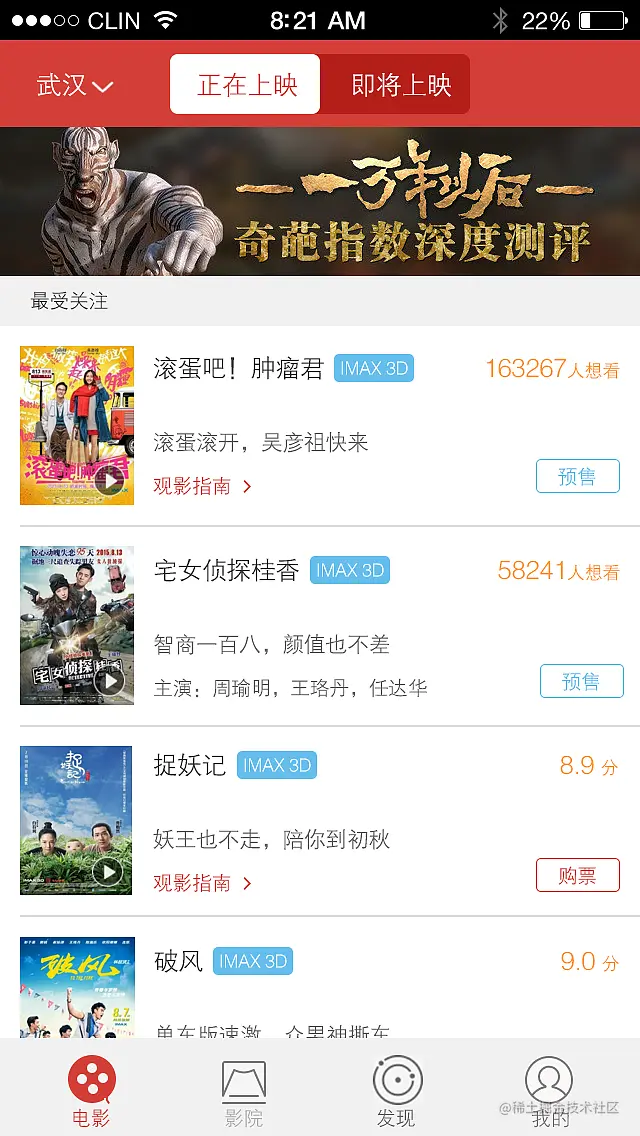This screenshot has width=640, height=1136.
Task: Play the trailer for 捉妖记
Action: pyautogui.click(x=108, y=871)
